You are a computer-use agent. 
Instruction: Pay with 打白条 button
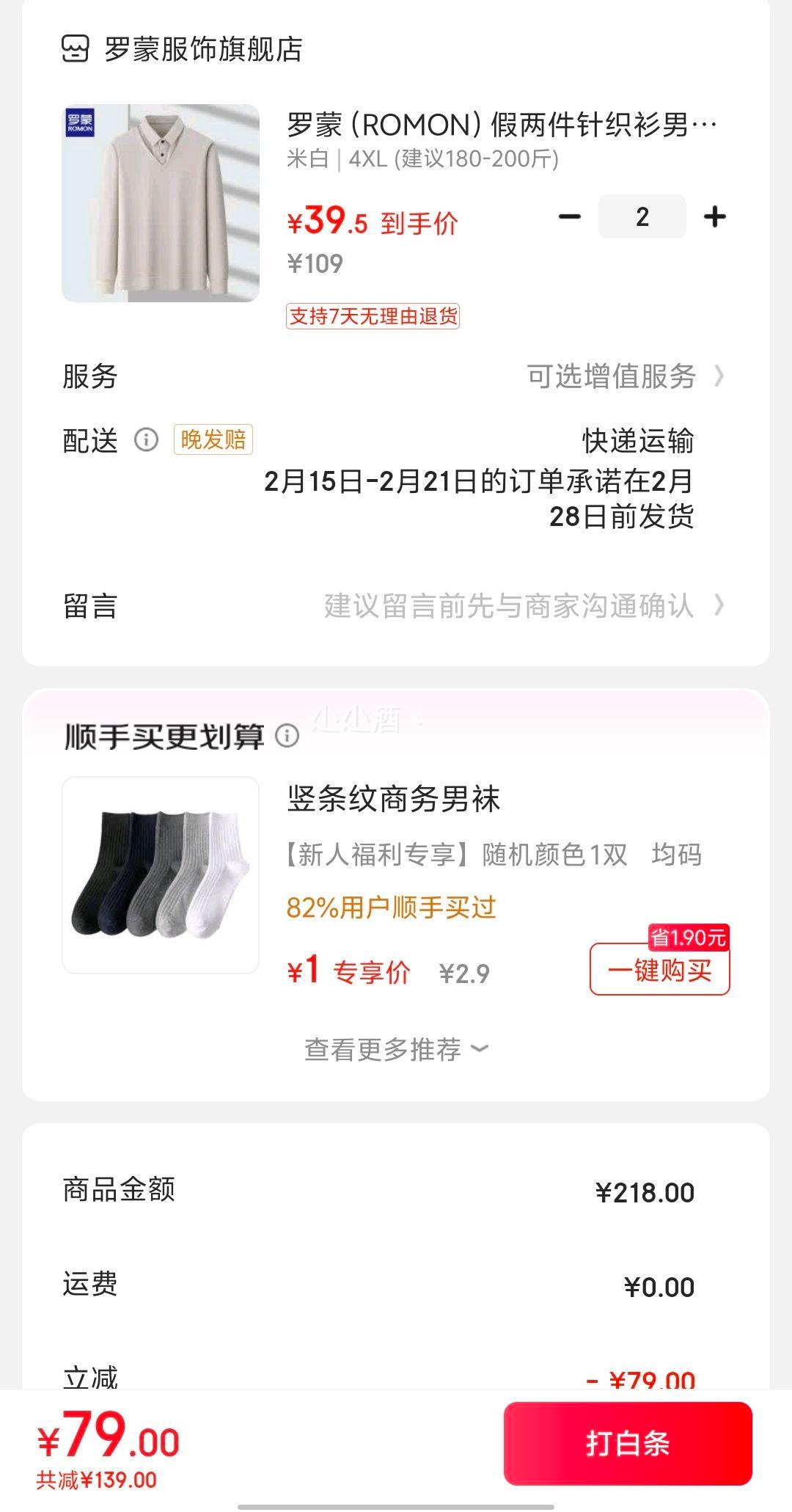[x=628, y=1444]
